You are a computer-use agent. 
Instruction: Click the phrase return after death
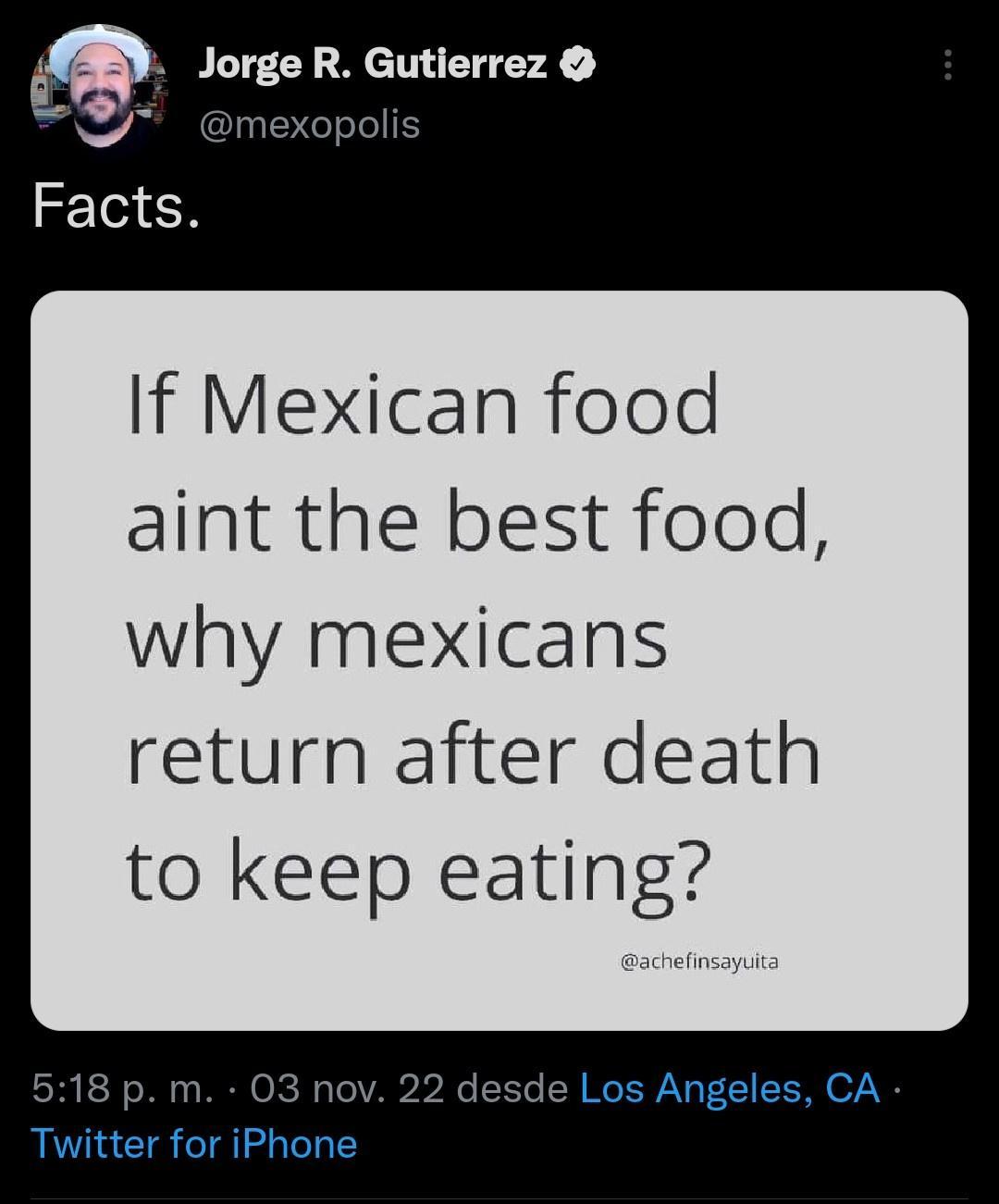click(472, 753)
